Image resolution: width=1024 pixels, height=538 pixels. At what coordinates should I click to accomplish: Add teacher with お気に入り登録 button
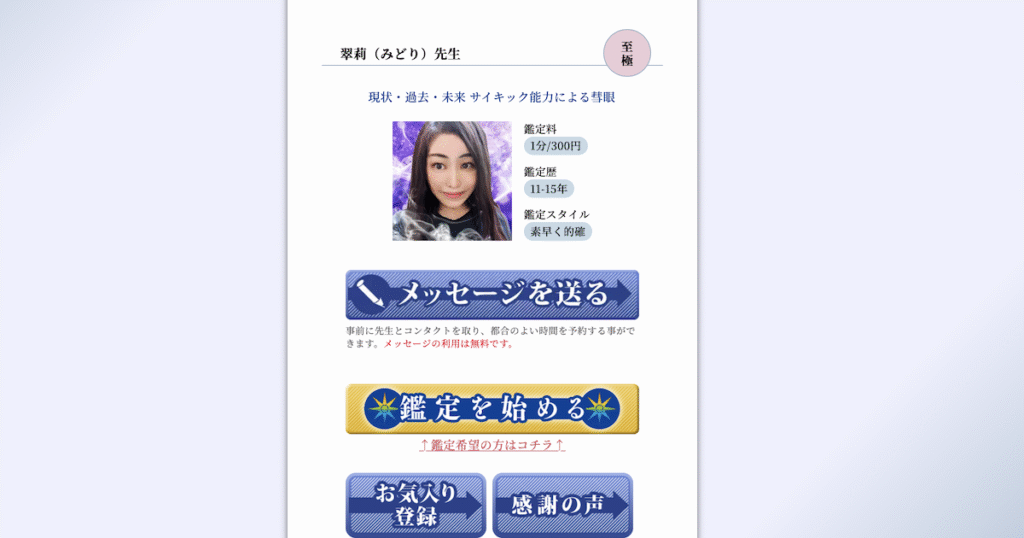[x=415, y=505]
